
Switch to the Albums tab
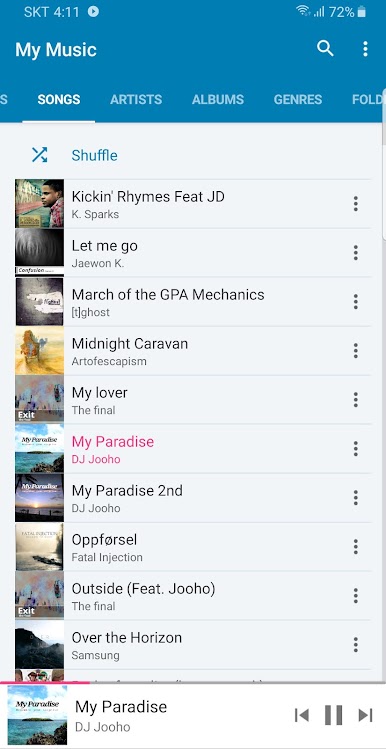point(218,99)
